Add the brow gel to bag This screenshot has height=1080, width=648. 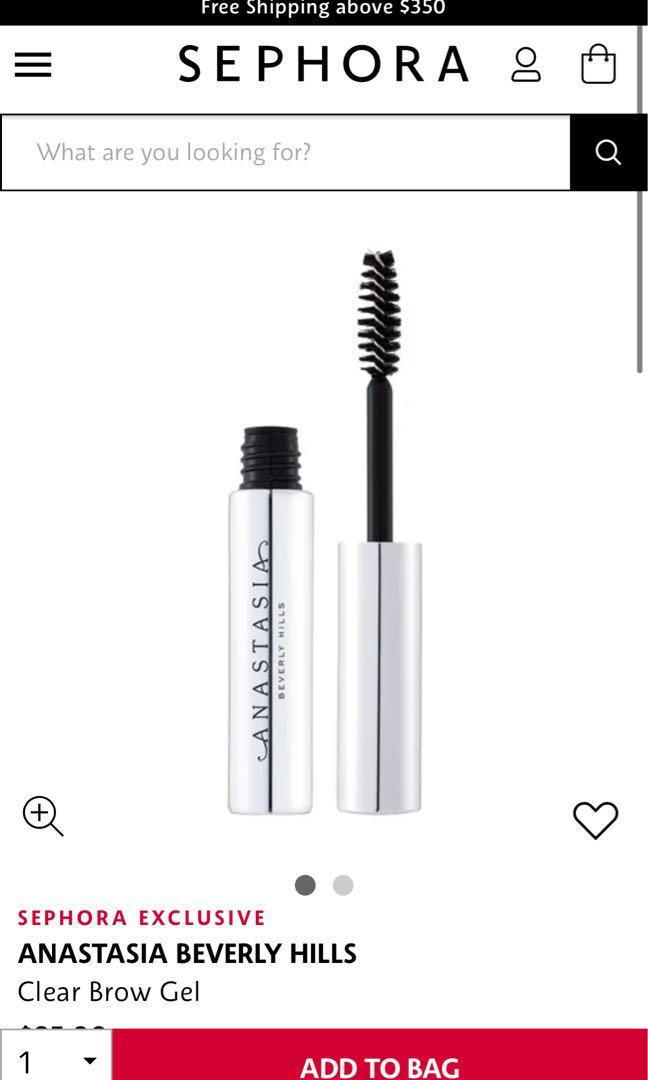coord(380,1062)
